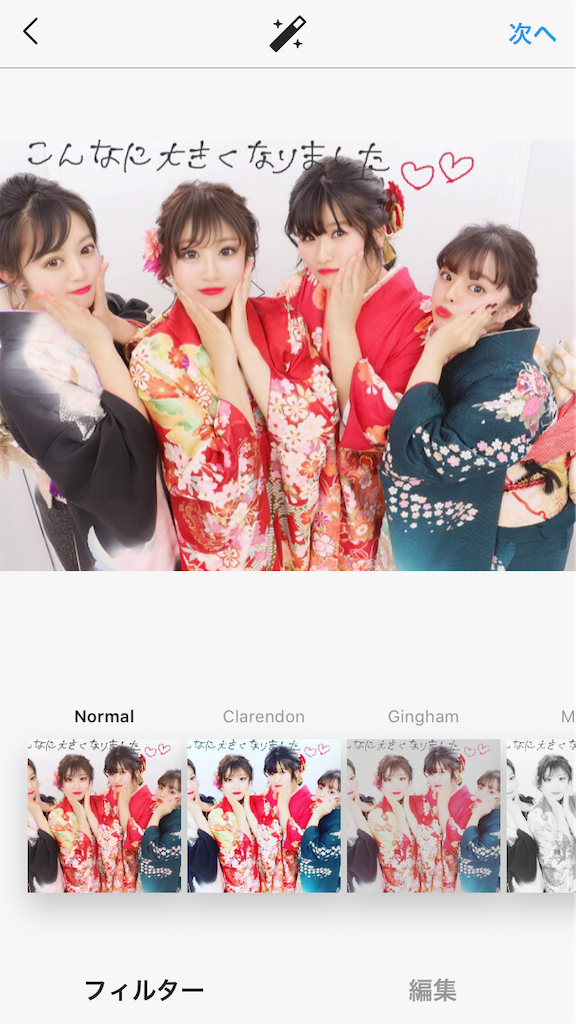Apply the Clarendon filter
Image resolution: width=576 pixels, height=1024 pixels.
pyautogui.click(x=264, y=815)
